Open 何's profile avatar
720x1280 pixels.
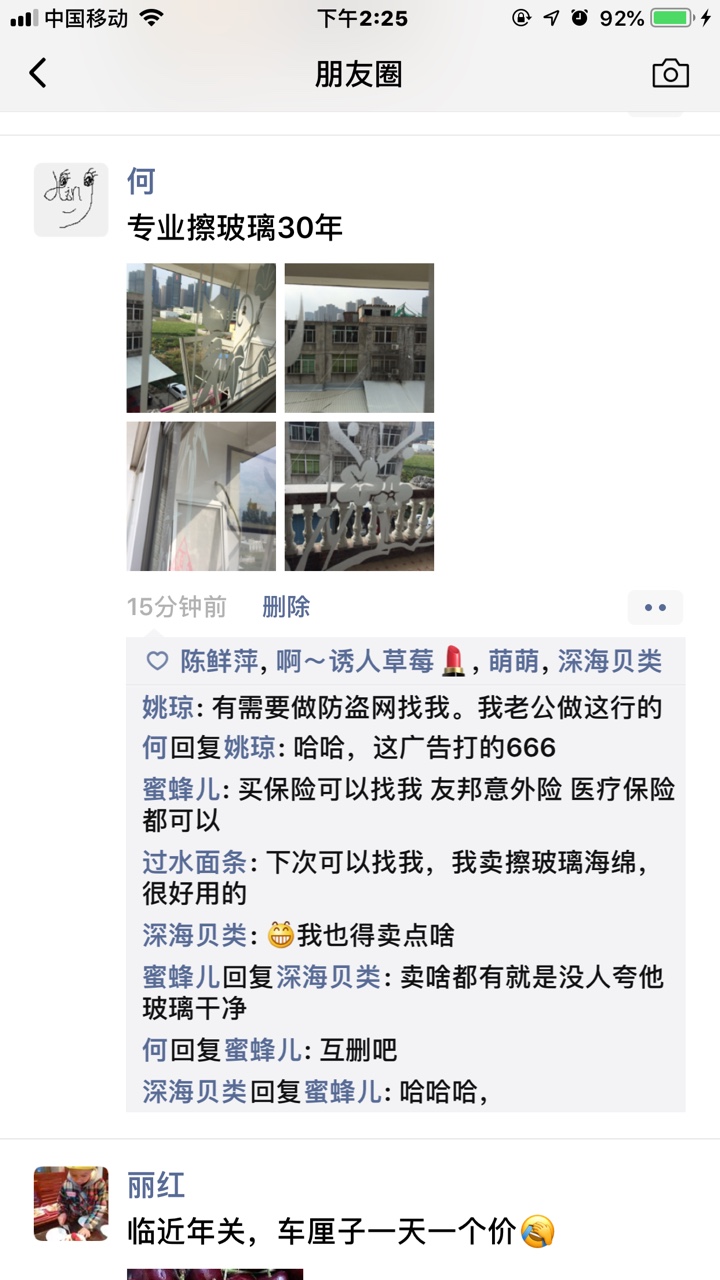(x=71, y=199)
